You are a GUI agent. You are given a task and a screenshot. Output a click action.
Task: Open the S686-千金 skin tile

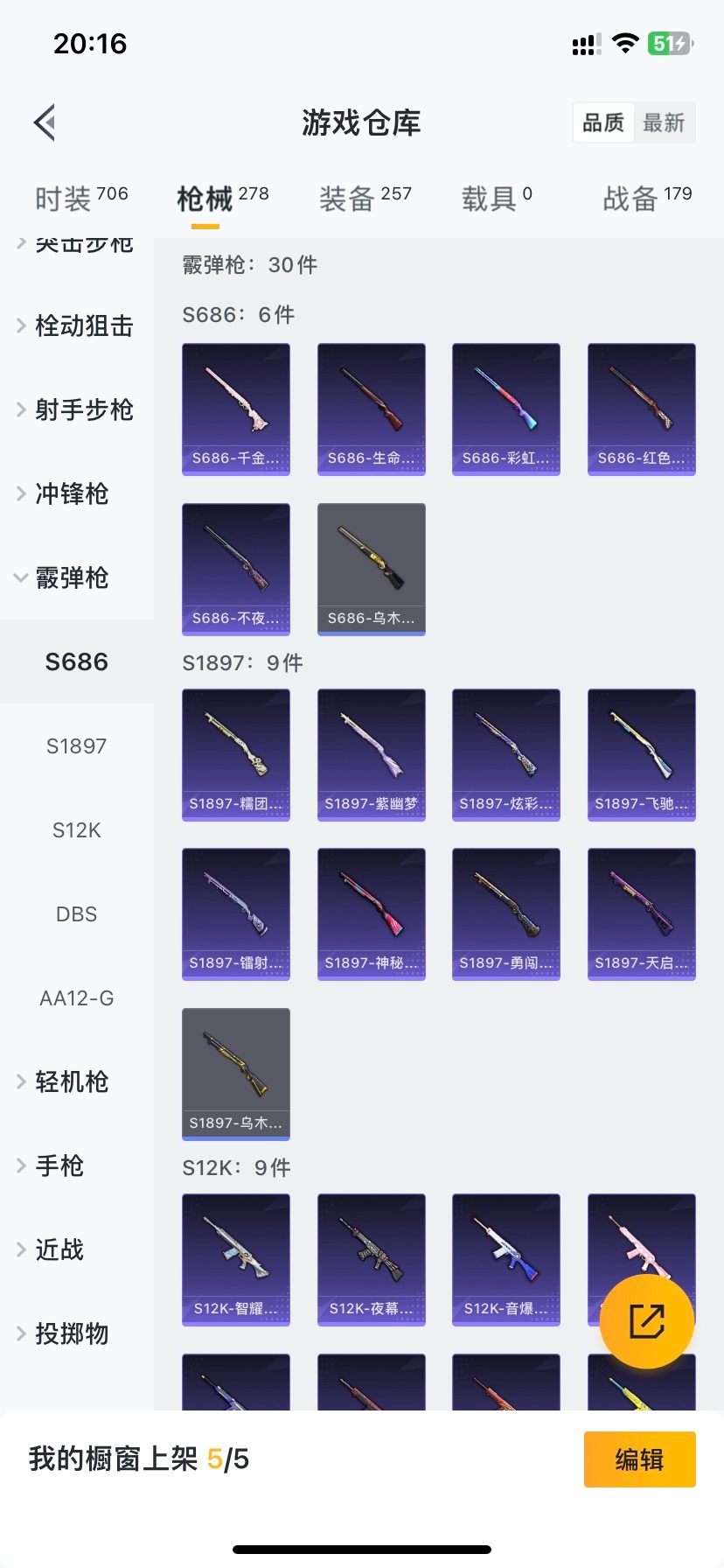point(236,409)
